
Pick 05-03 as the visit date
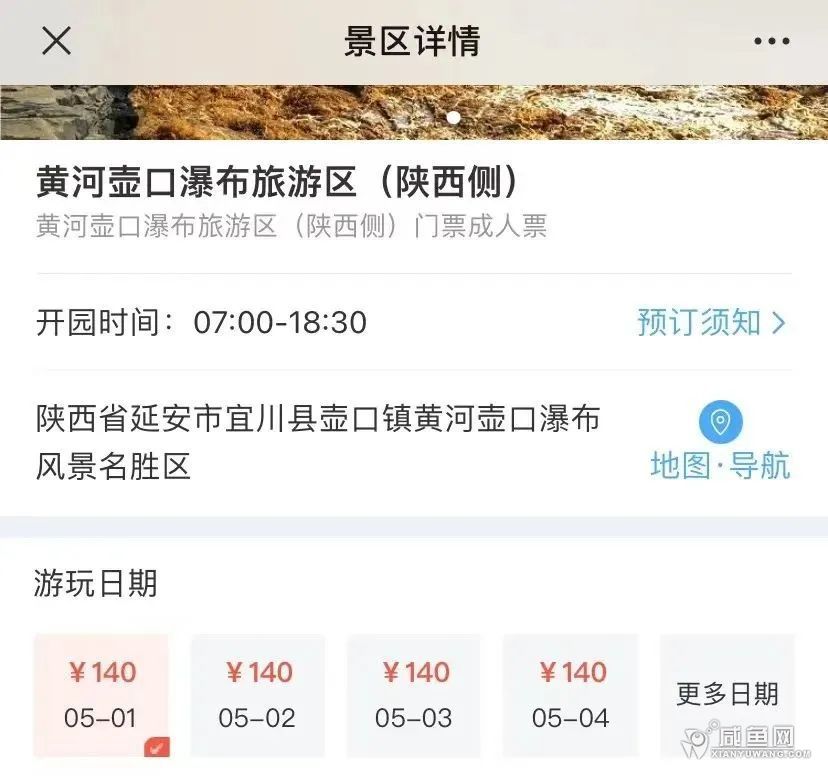coord(413,694)
